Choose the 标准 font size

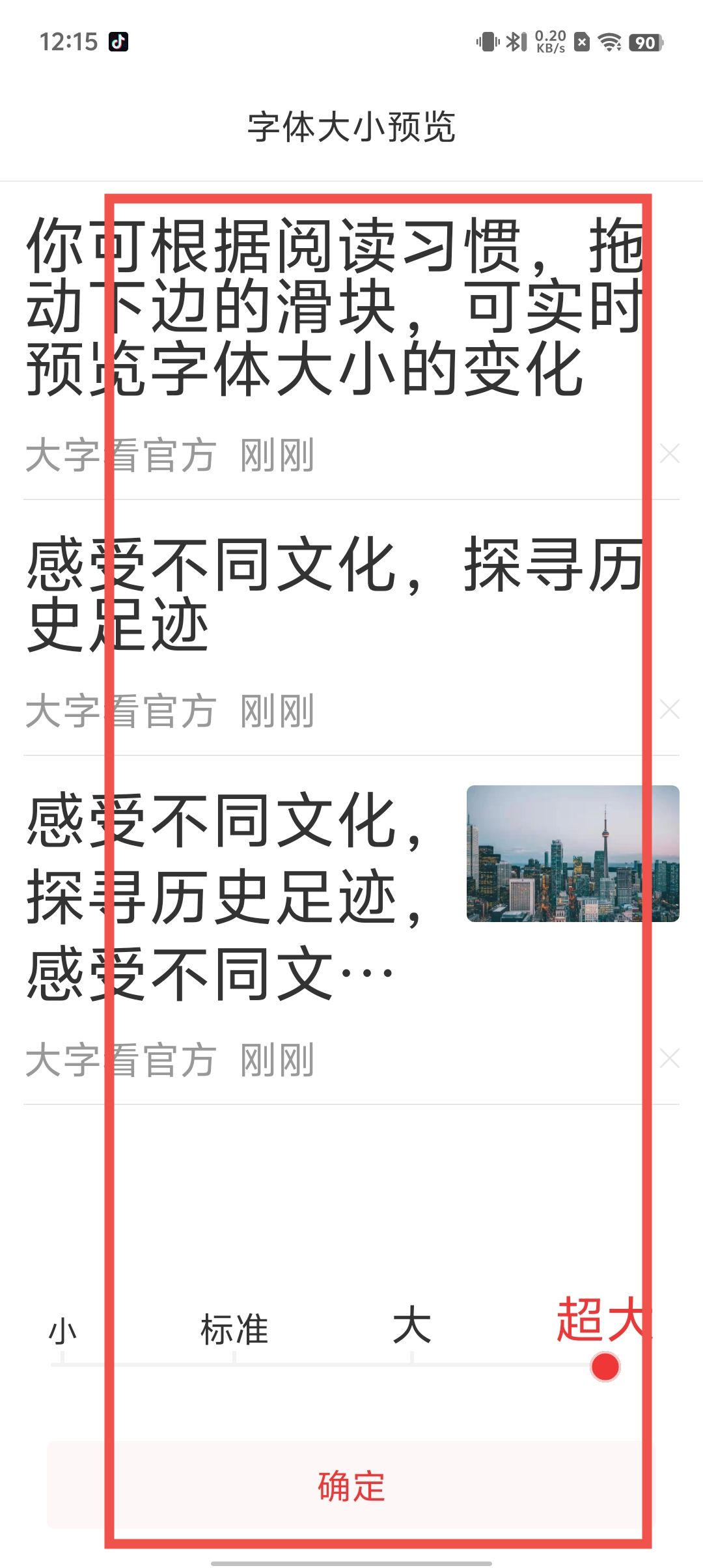tap(234, 1330)
